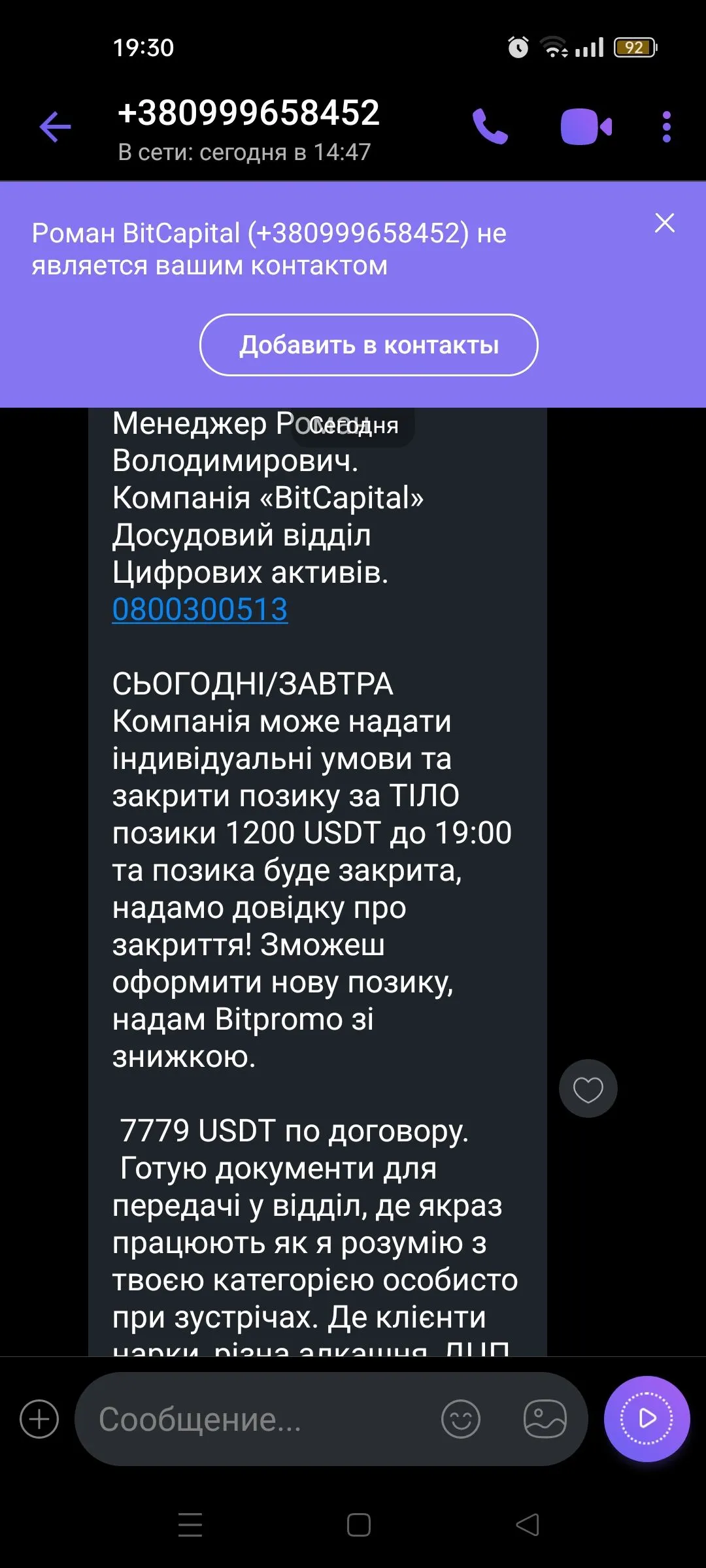Start a video call

[x=586, y=127]
